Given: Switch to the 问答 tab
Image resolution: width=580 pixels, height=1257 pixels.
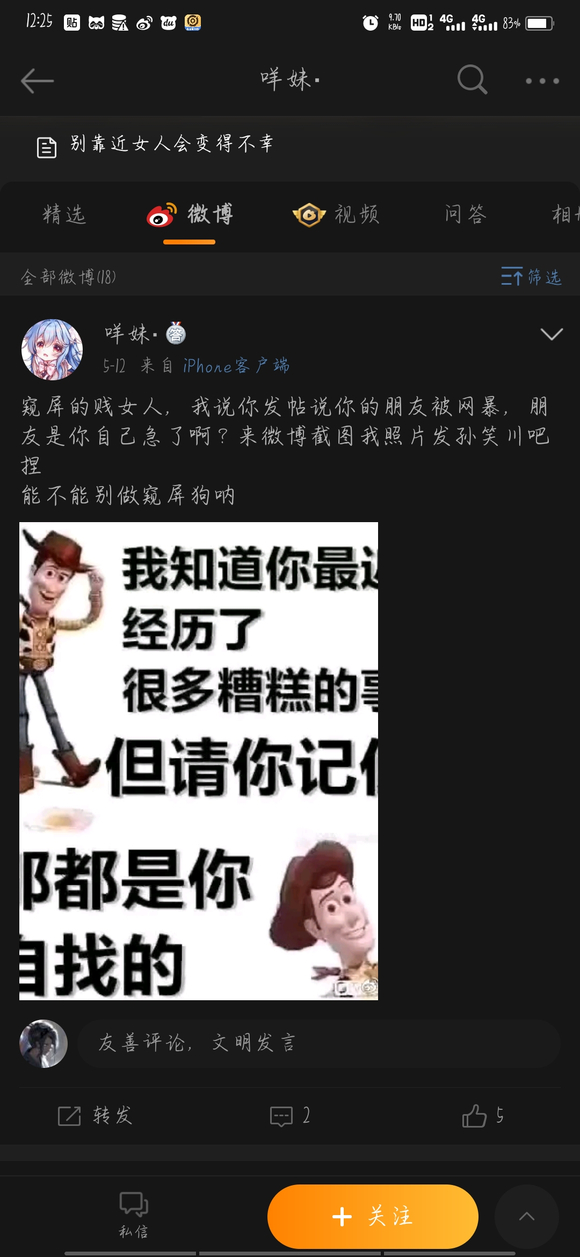Looking at the screenshot, I should tap(465, 214).
